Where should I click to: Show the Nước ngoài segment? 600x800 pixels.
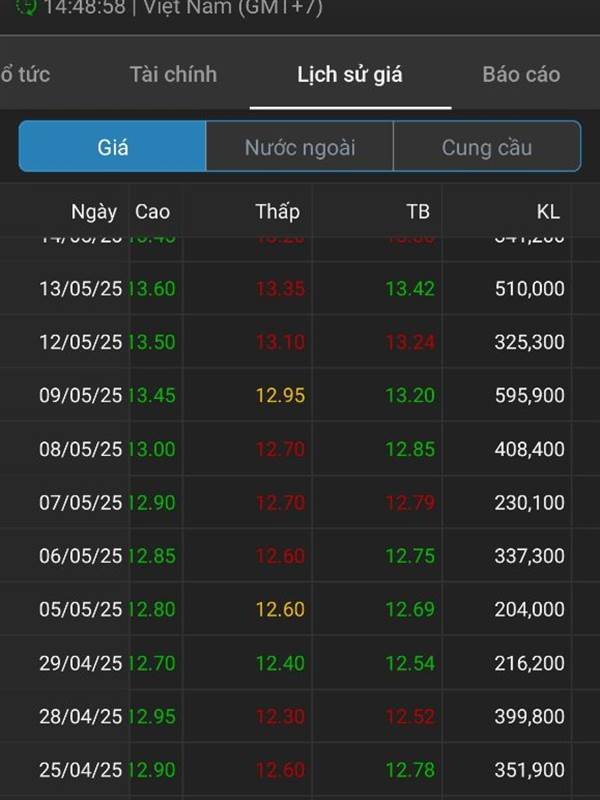pyautogui.click(x=300, y=147)
